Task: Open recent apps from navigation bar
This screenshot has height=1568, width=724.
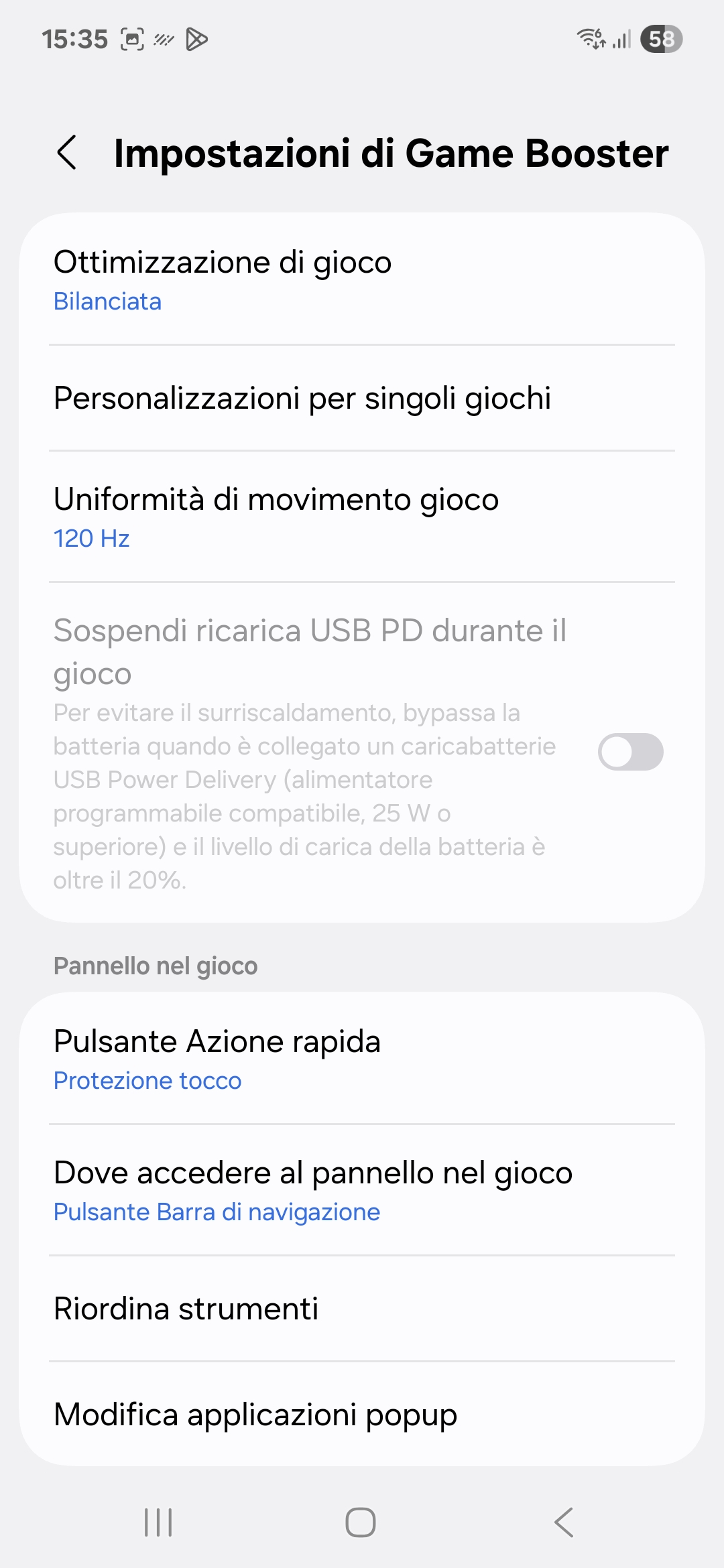Action: tap(159, 1522)
